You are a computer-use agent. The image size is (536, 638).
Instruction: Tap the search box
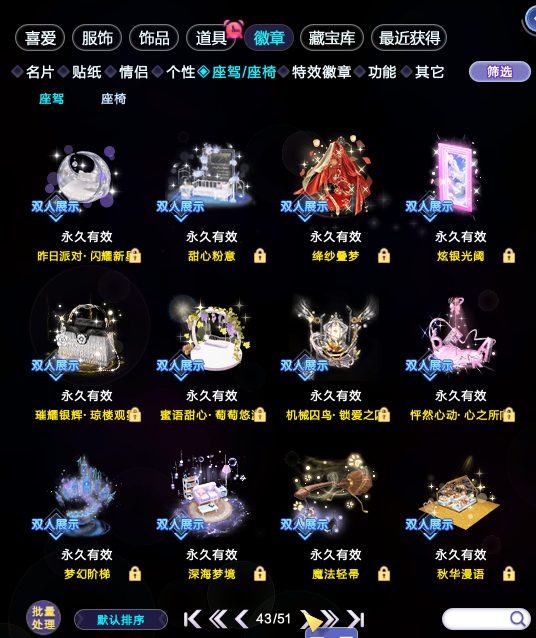coord(486,619)
